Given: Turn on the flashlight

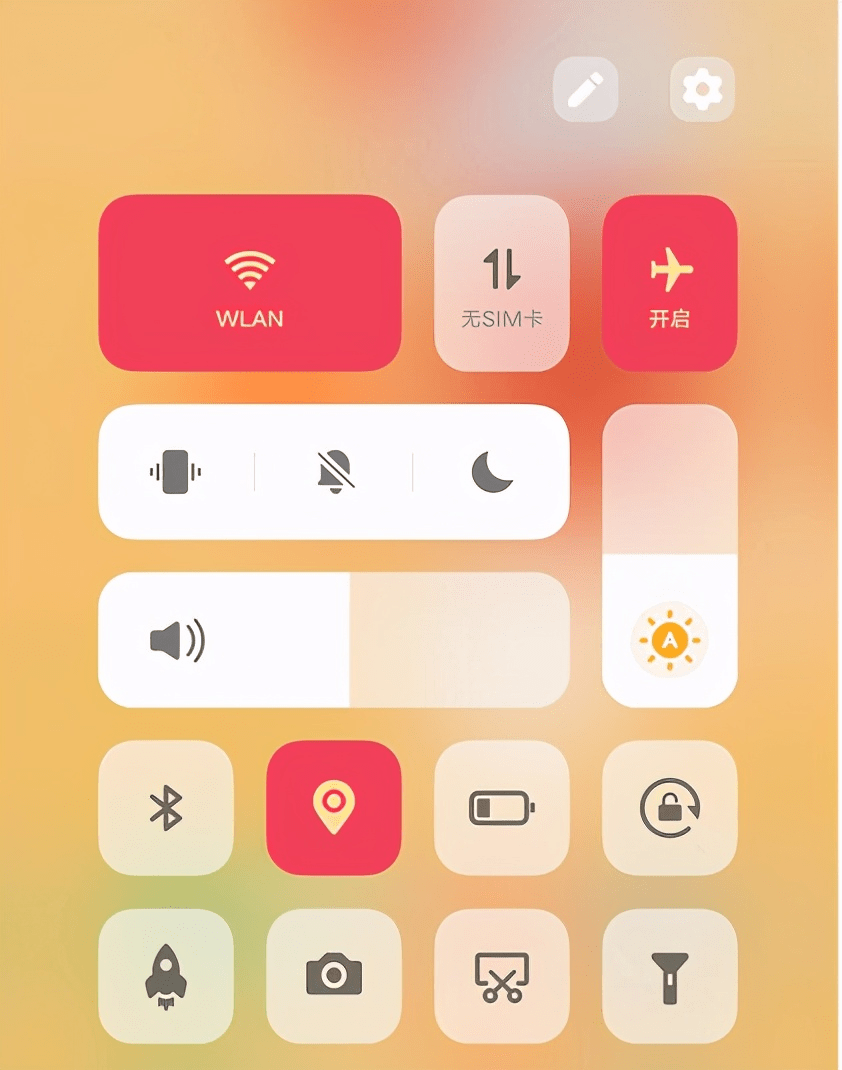Looking at the screenshot, I should tap(669, 975).
